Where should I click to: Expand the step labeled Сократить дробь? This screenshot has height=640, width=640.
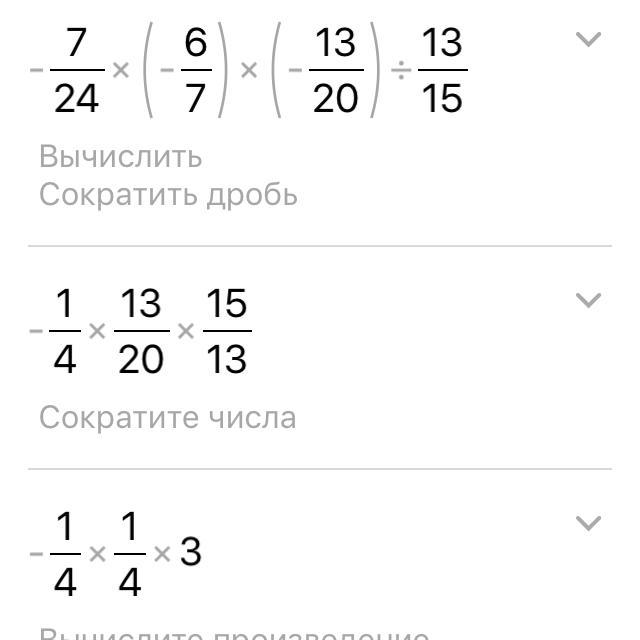coord(590,40)
